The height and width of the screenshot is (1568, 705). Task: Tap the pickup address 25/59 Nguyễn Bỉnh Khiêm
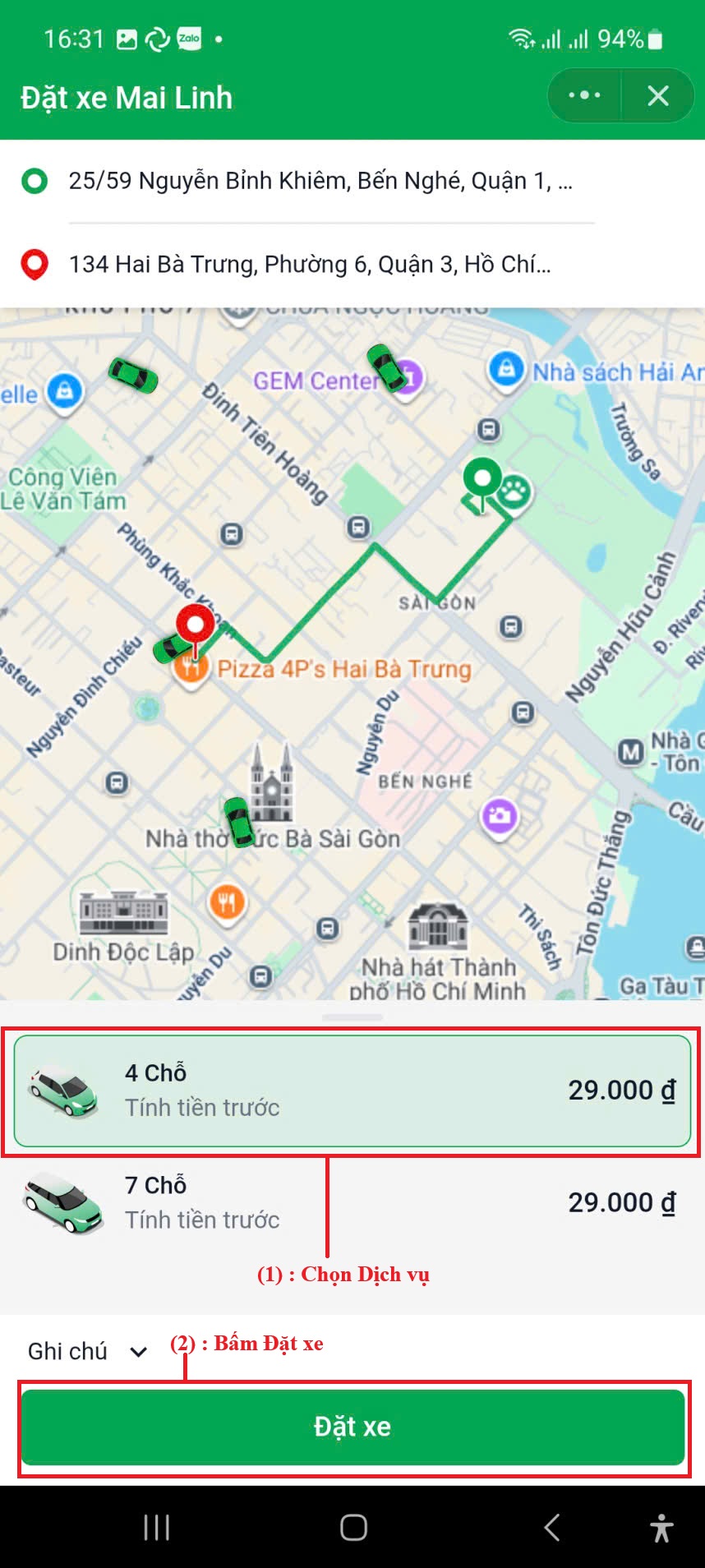(x=320, y=181)
